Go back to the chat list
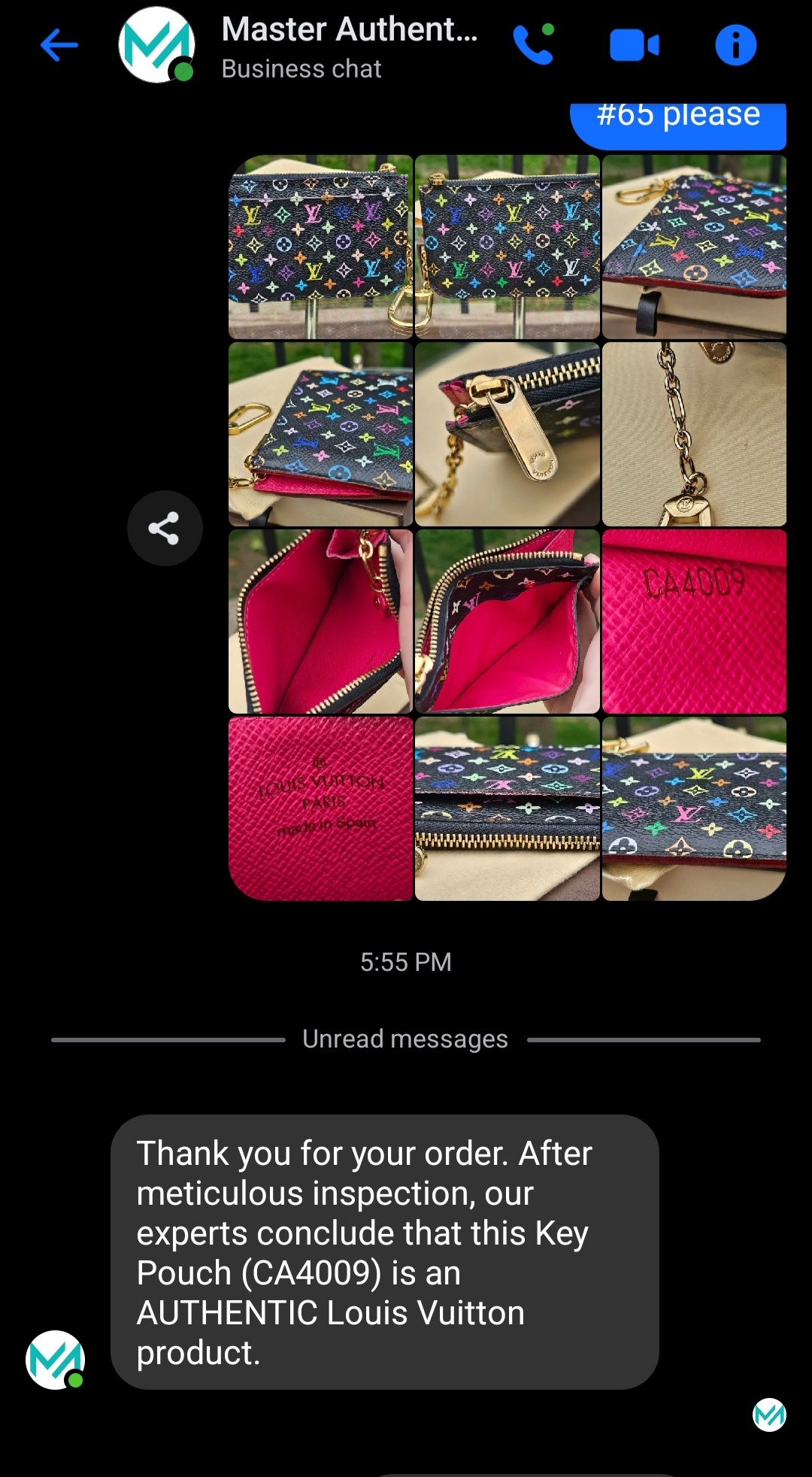812x1477 pixels. (59, 45)
